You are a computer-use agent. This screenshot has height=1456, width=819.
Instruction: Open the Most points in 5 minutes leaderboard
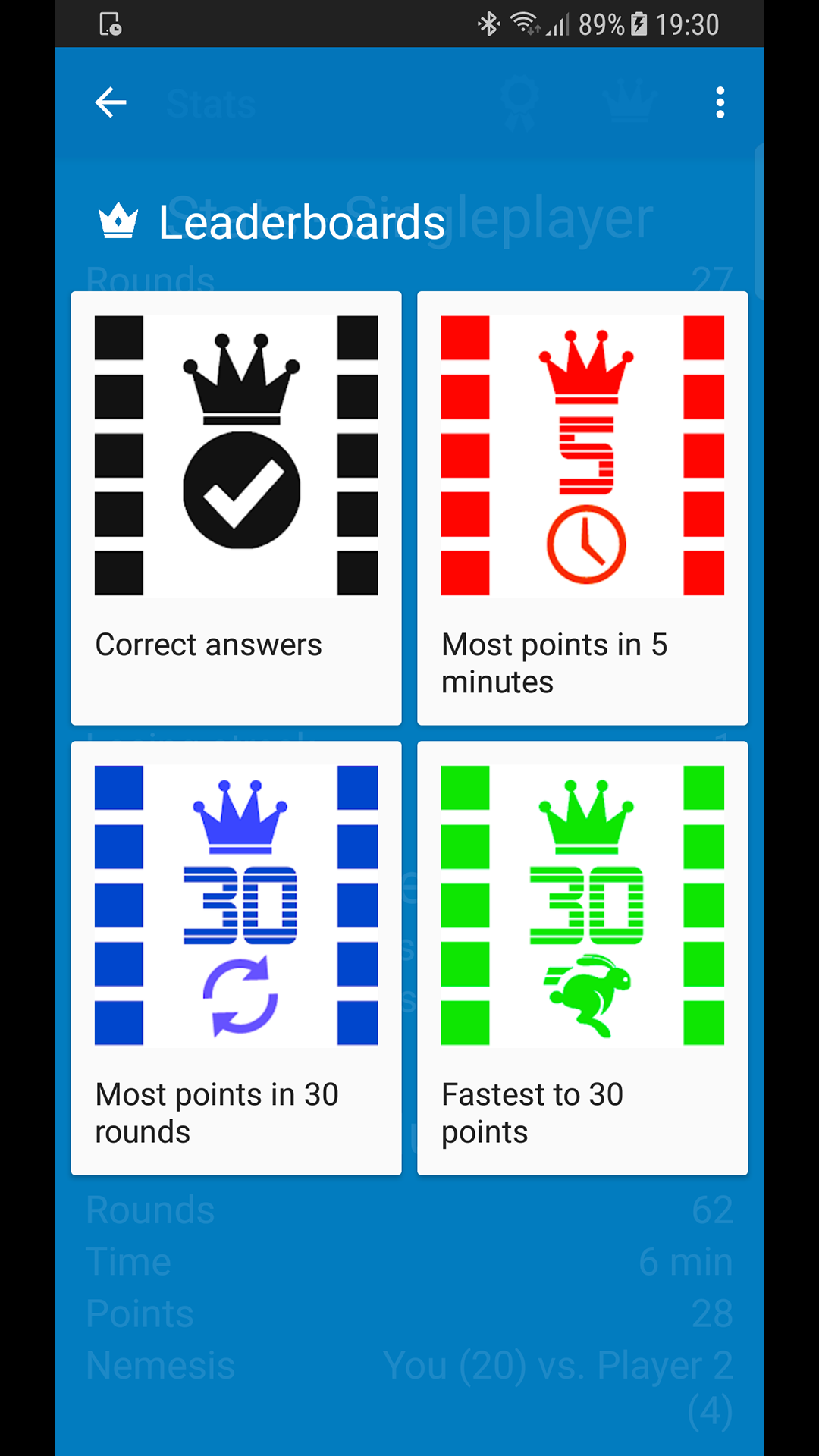[x=582, y=508]
